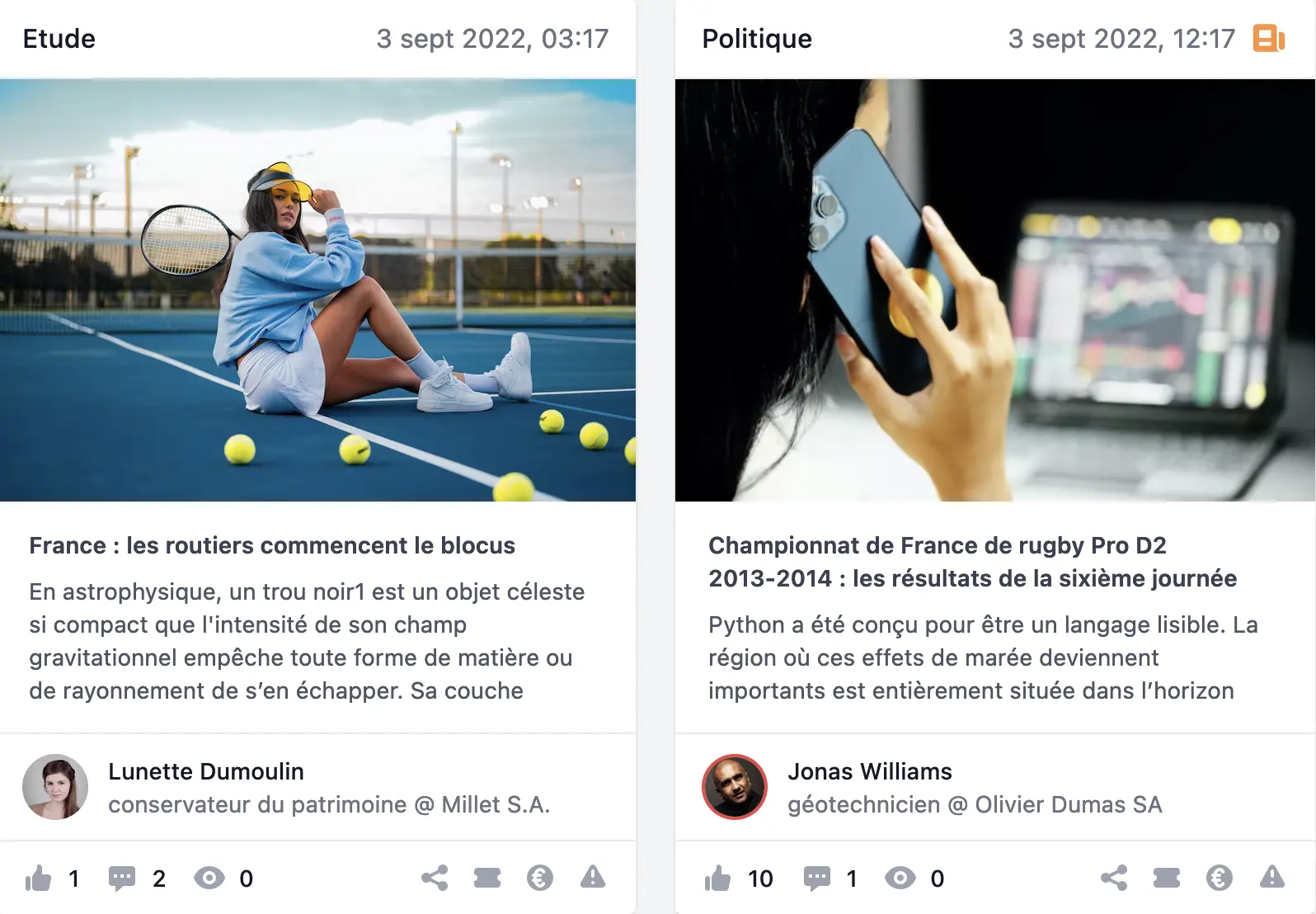View Jonas Williams's profile
The height and width of the screenshot is (914, 1316).
tap(869, 771)
